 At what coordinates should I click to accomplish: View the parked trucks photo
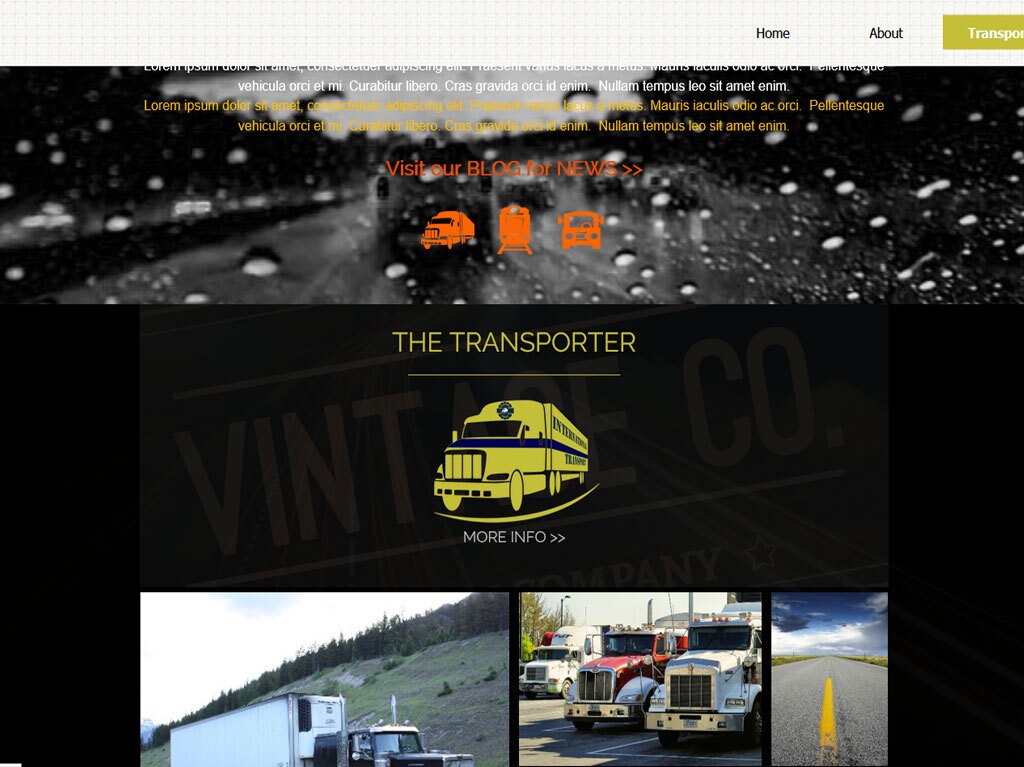pos(640,680)
